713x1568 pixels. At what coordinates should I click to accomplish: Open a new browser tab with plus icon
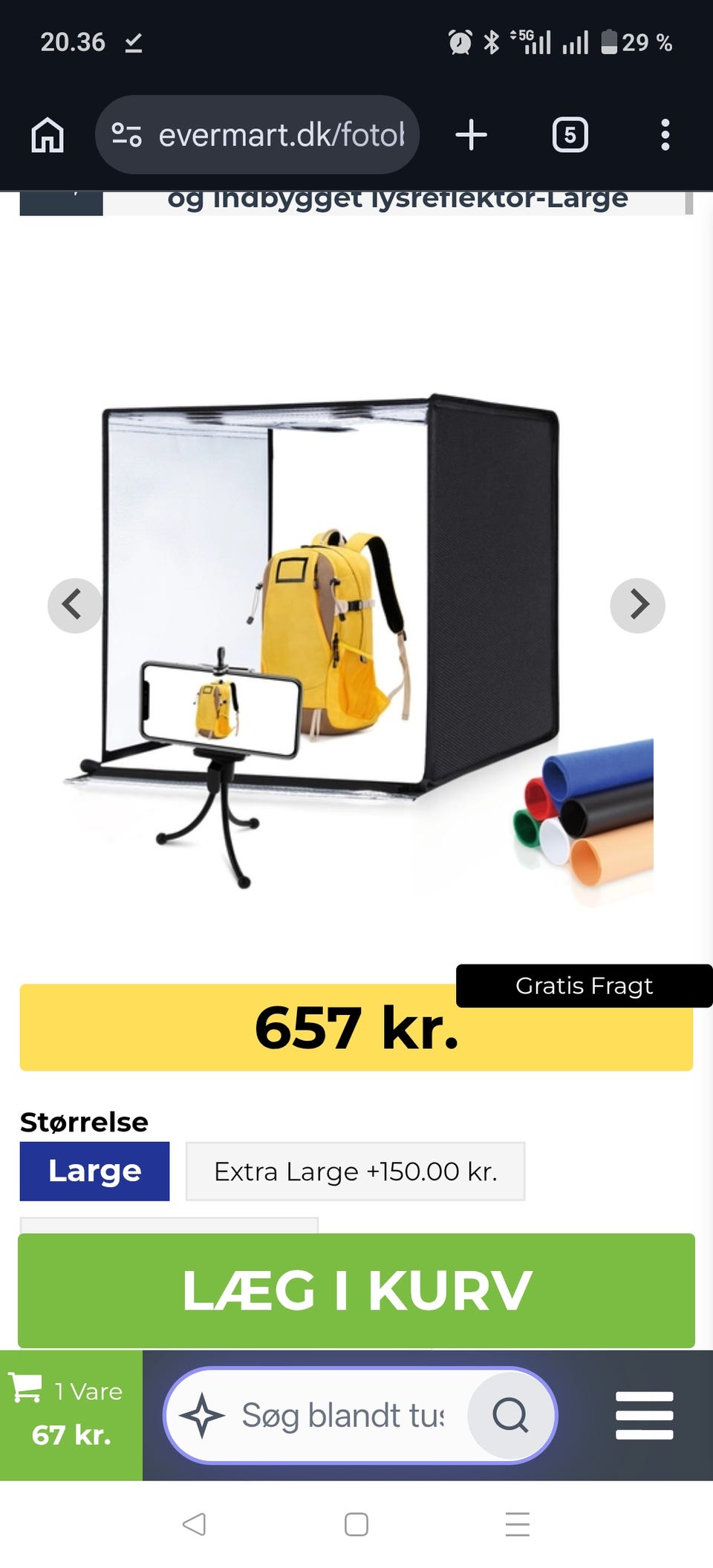[x=472, y=134]
